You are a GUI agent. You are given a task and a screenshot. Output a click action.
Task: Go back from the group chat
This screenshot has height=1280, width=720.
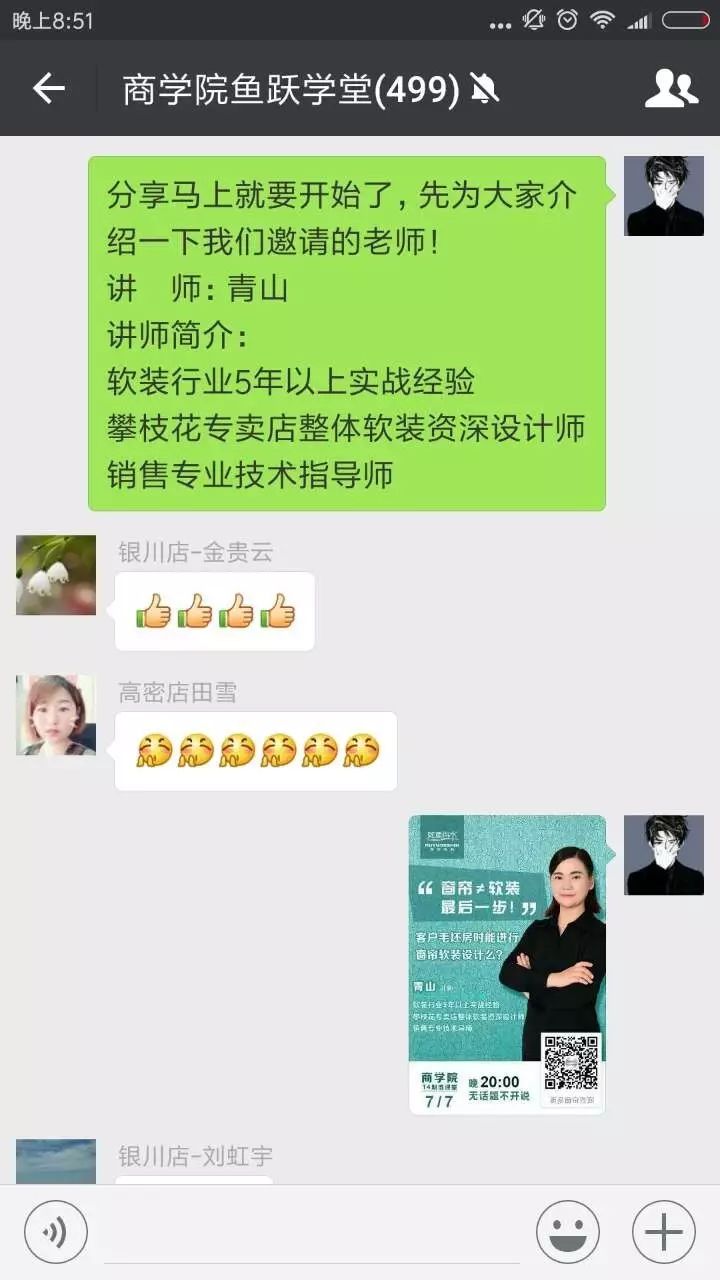pyautogui.click(x=48, y=89)
